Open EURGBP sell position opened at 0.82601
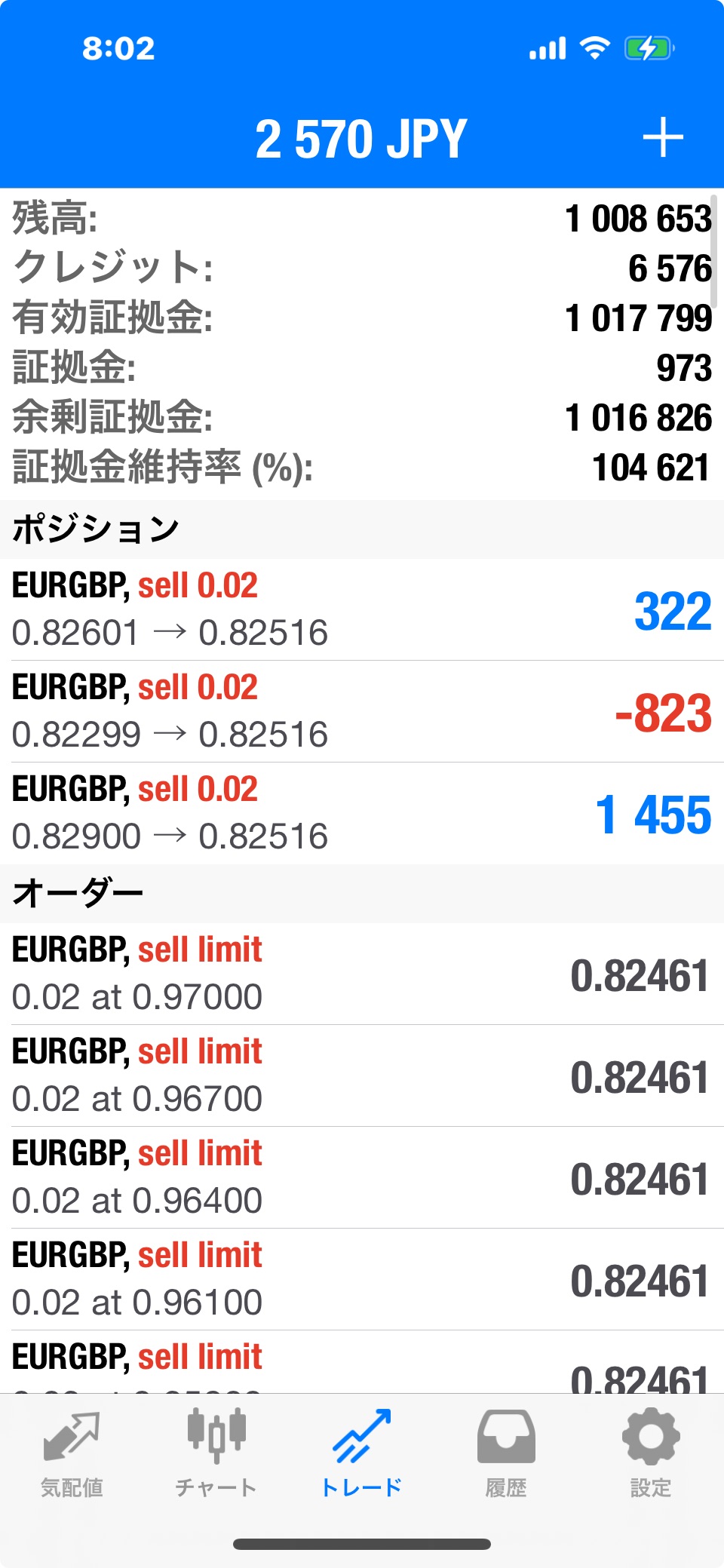 (362, 609)
